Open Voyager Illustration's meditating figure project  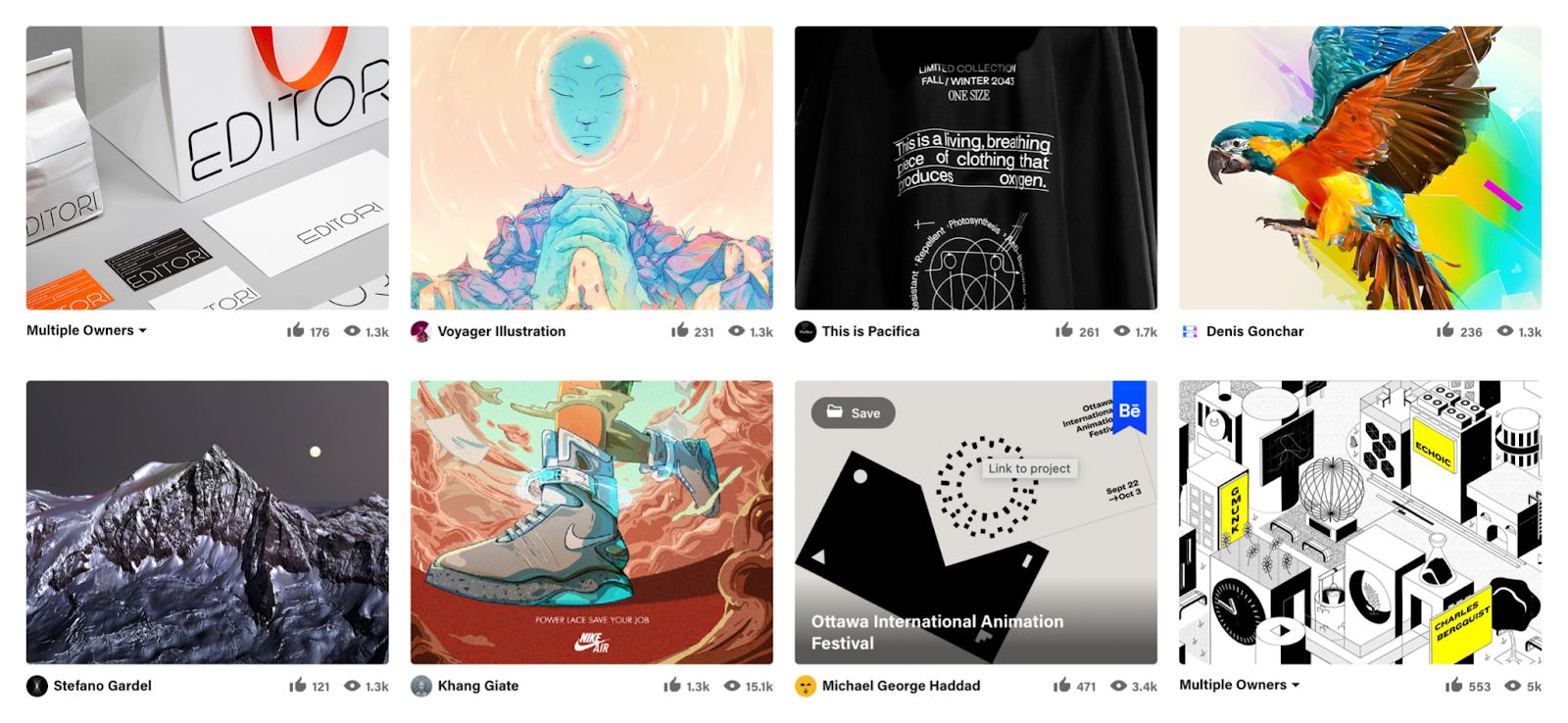[x=591, y=168]
